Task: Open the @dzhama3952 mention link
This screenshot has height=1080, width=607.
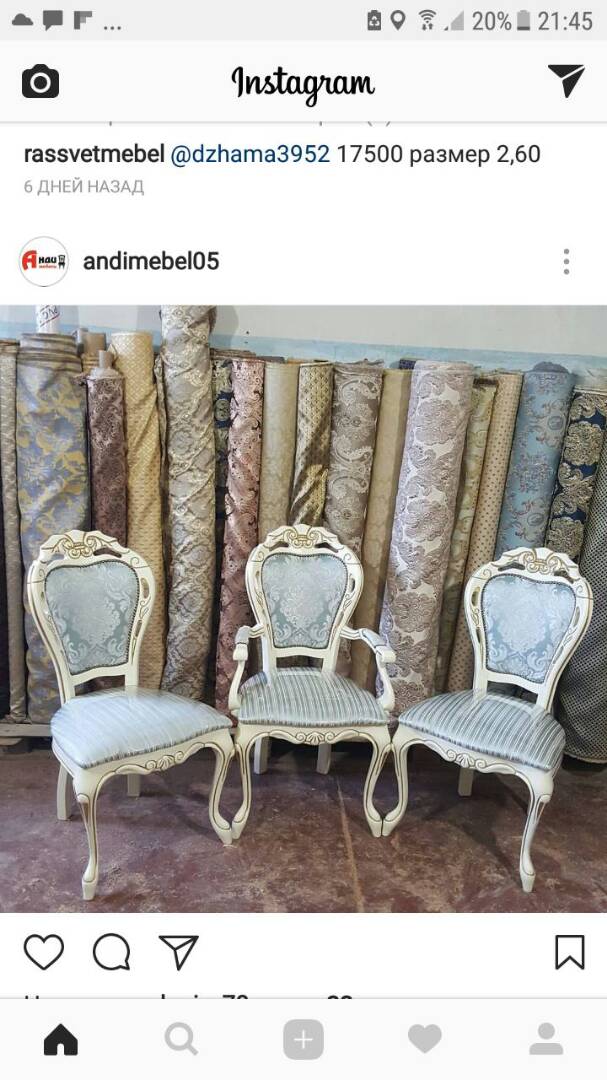Action: click(250, 154)
